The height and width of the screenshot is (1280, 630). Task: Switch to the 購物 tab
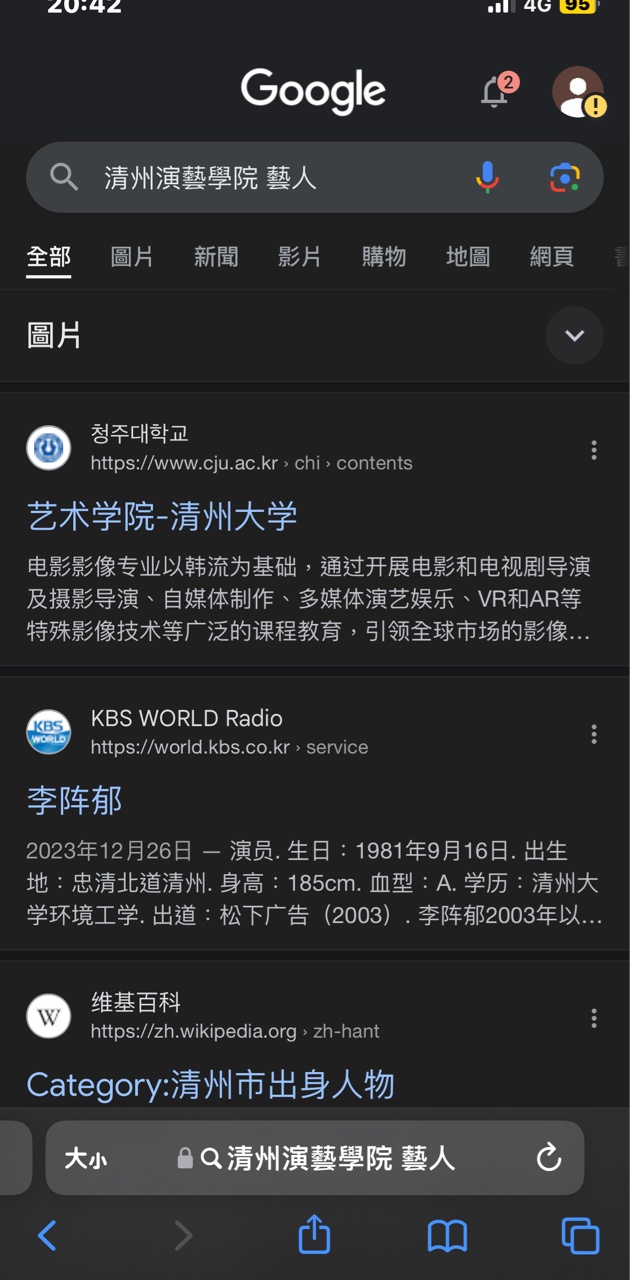point(384,257)
